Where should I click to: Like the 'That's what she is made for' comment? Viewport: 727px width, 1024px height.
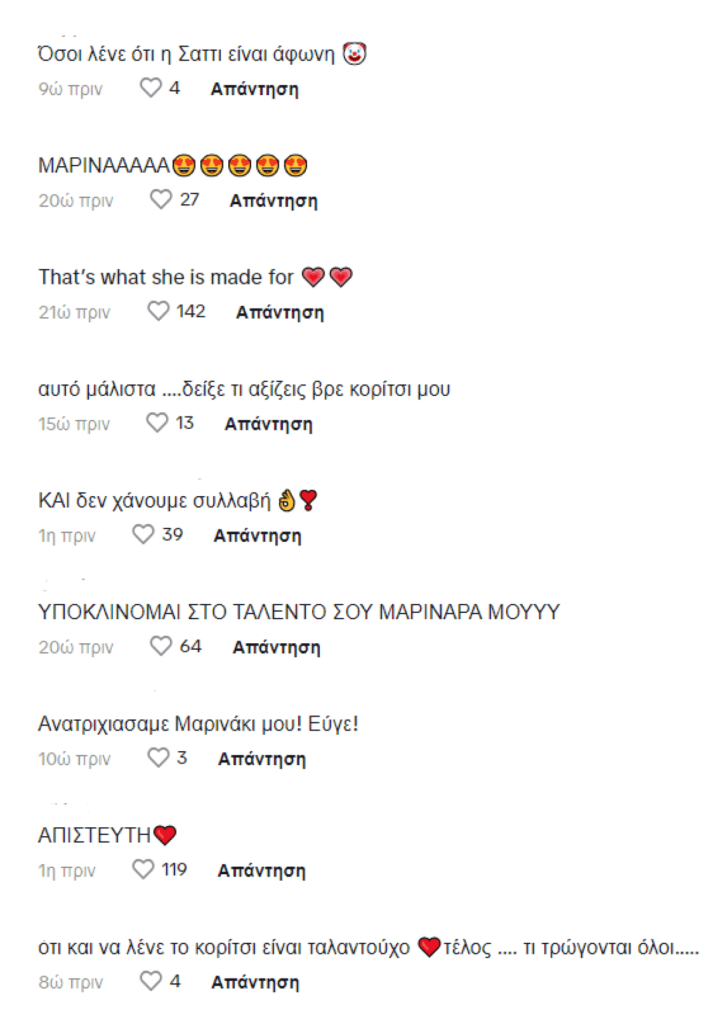[158, 312]
